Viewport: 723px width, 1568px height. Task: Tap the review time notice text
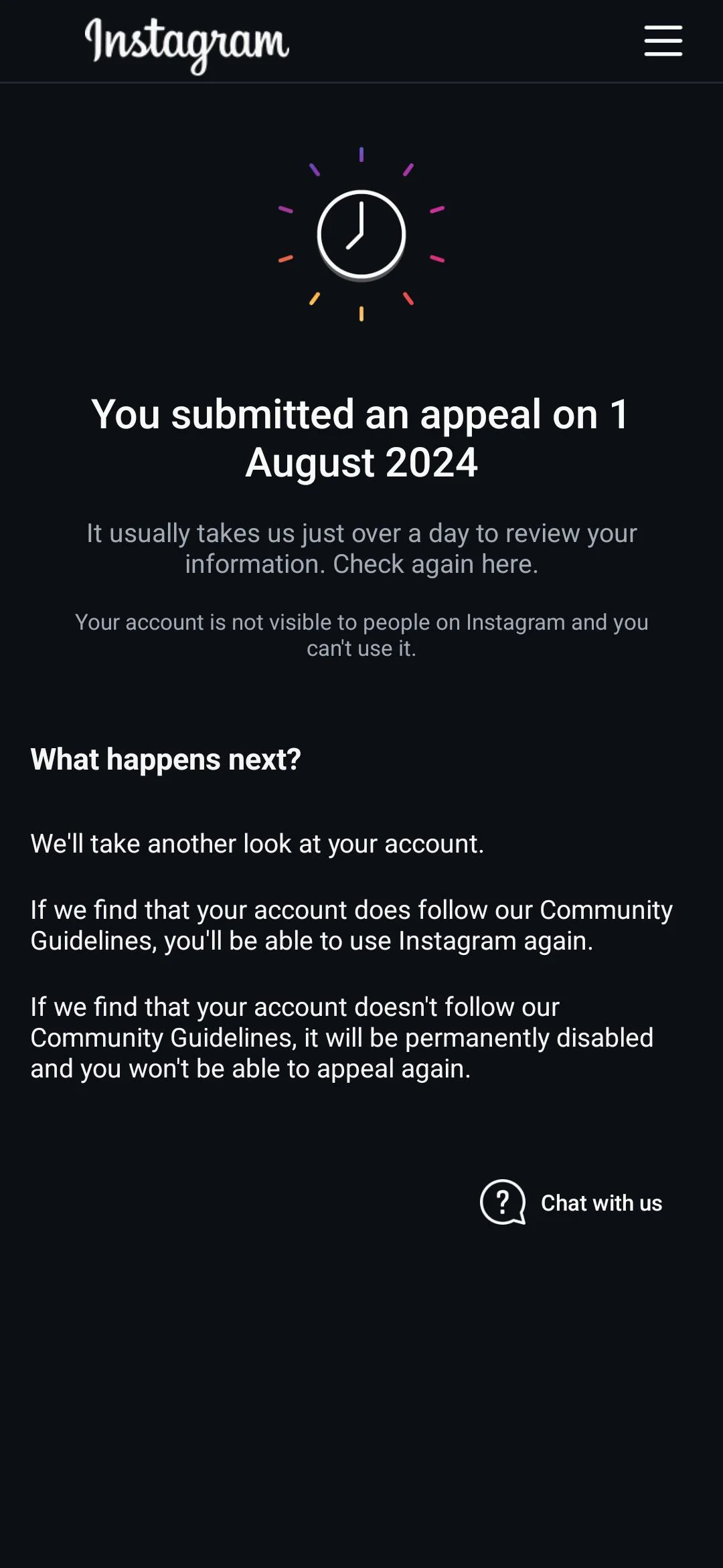(361, 549)
